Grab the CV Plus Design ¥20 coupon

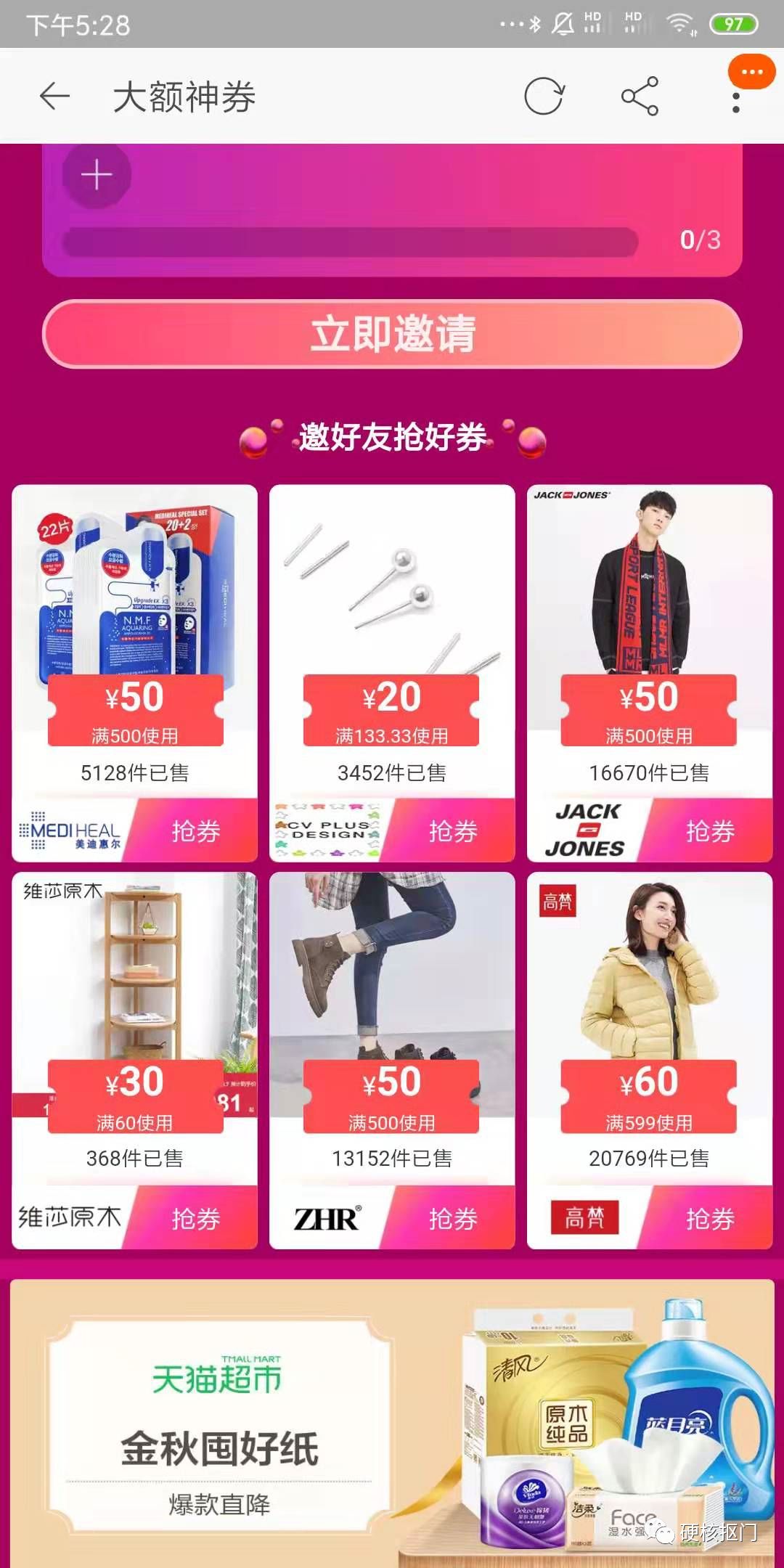(x=452, y=831)
